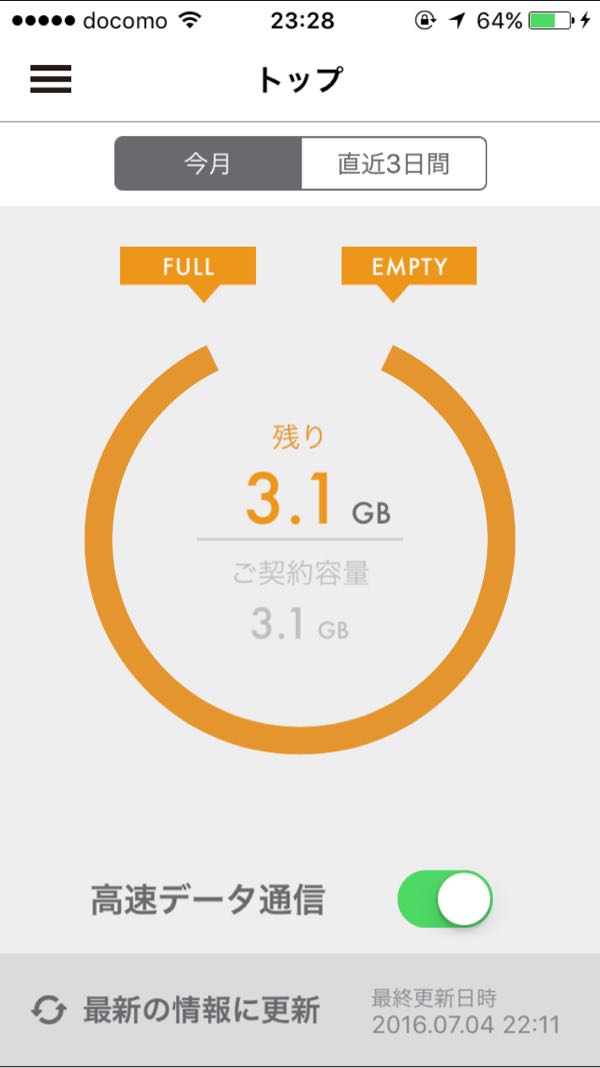Switch to the 今月 tab
The height and width of the screenshot is (1068, 600).
208,164
